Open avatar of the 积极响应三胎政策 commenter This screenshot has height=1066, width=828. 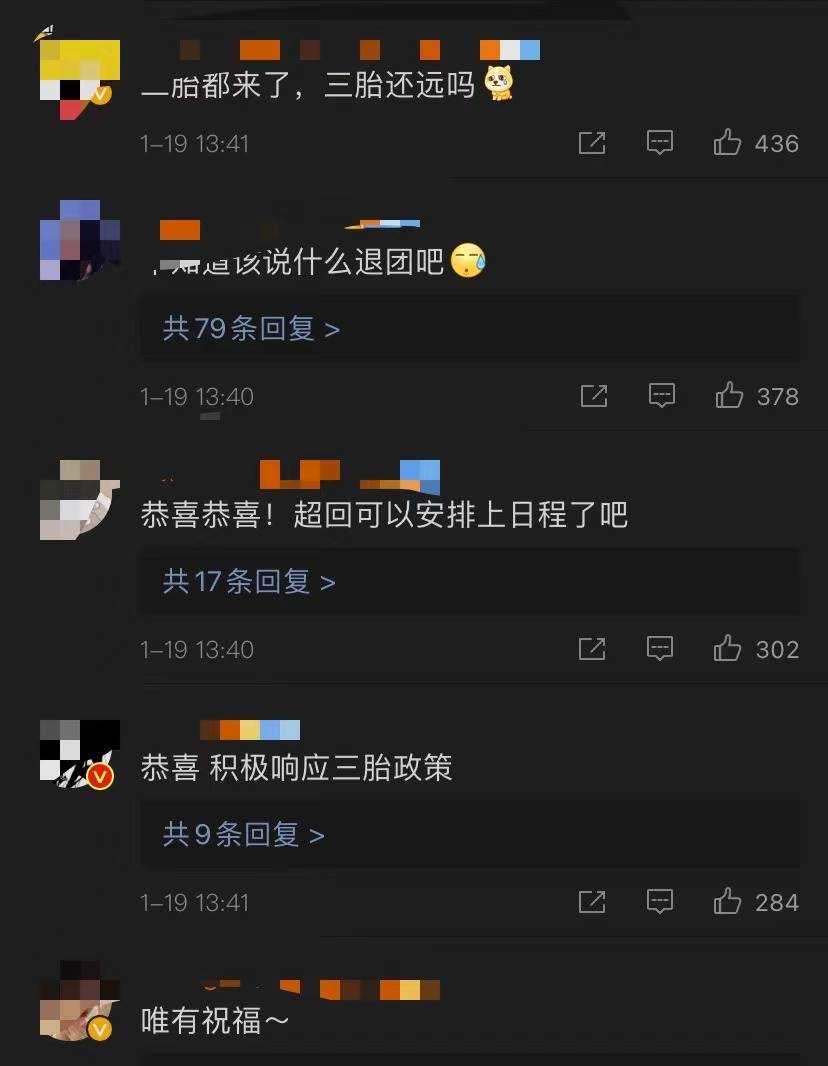(x=79, y=753)
